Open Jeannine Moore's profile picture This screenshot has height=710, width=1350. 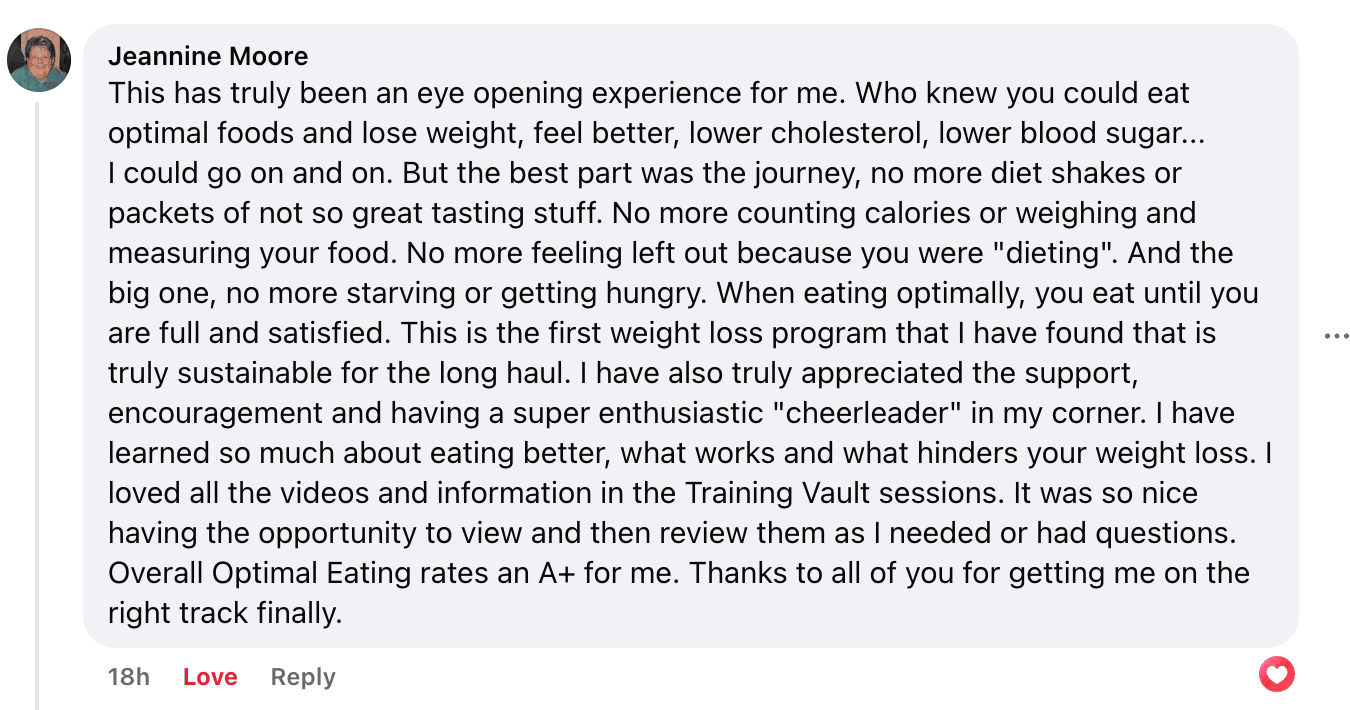click(39, 60)
